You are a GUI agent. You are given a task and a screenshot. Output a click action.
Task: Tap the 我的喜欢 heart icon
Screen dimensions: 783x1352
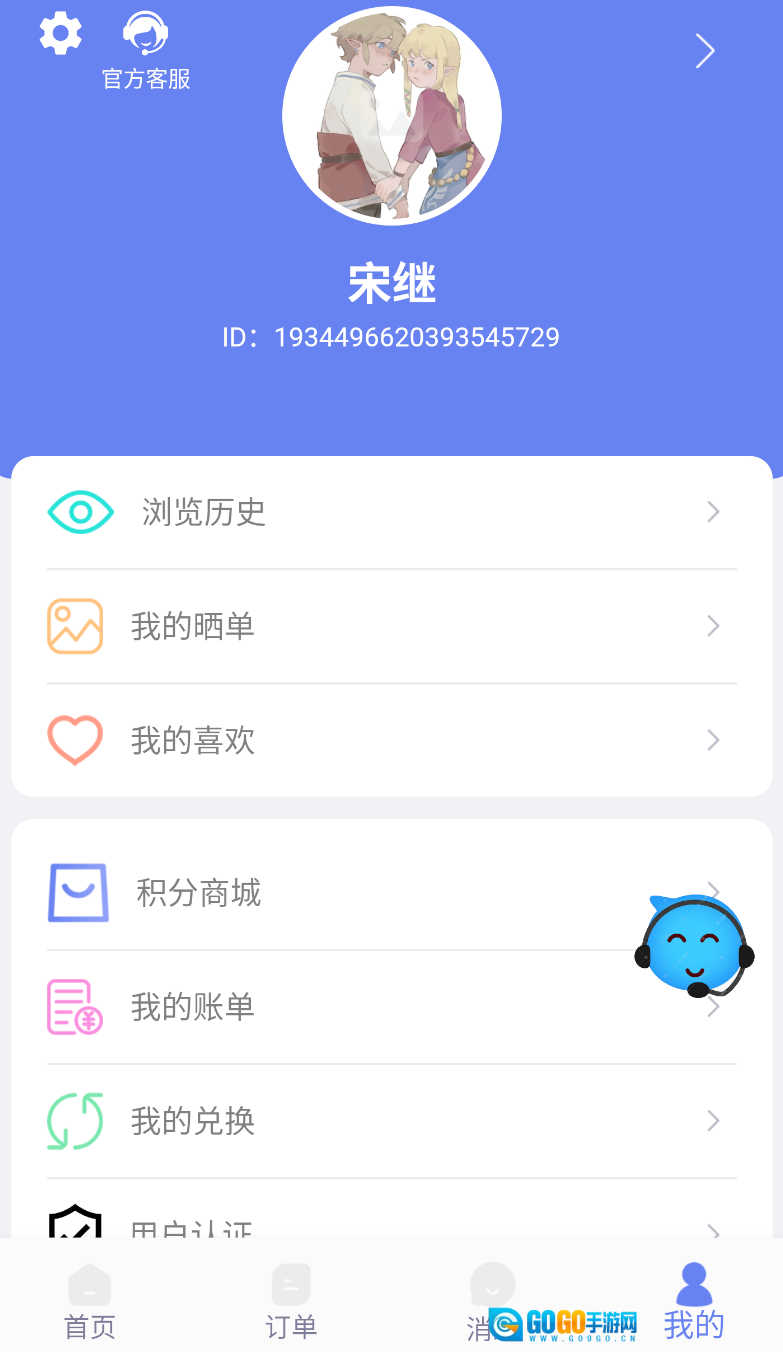pyautogui.click(x=75, y=740)
